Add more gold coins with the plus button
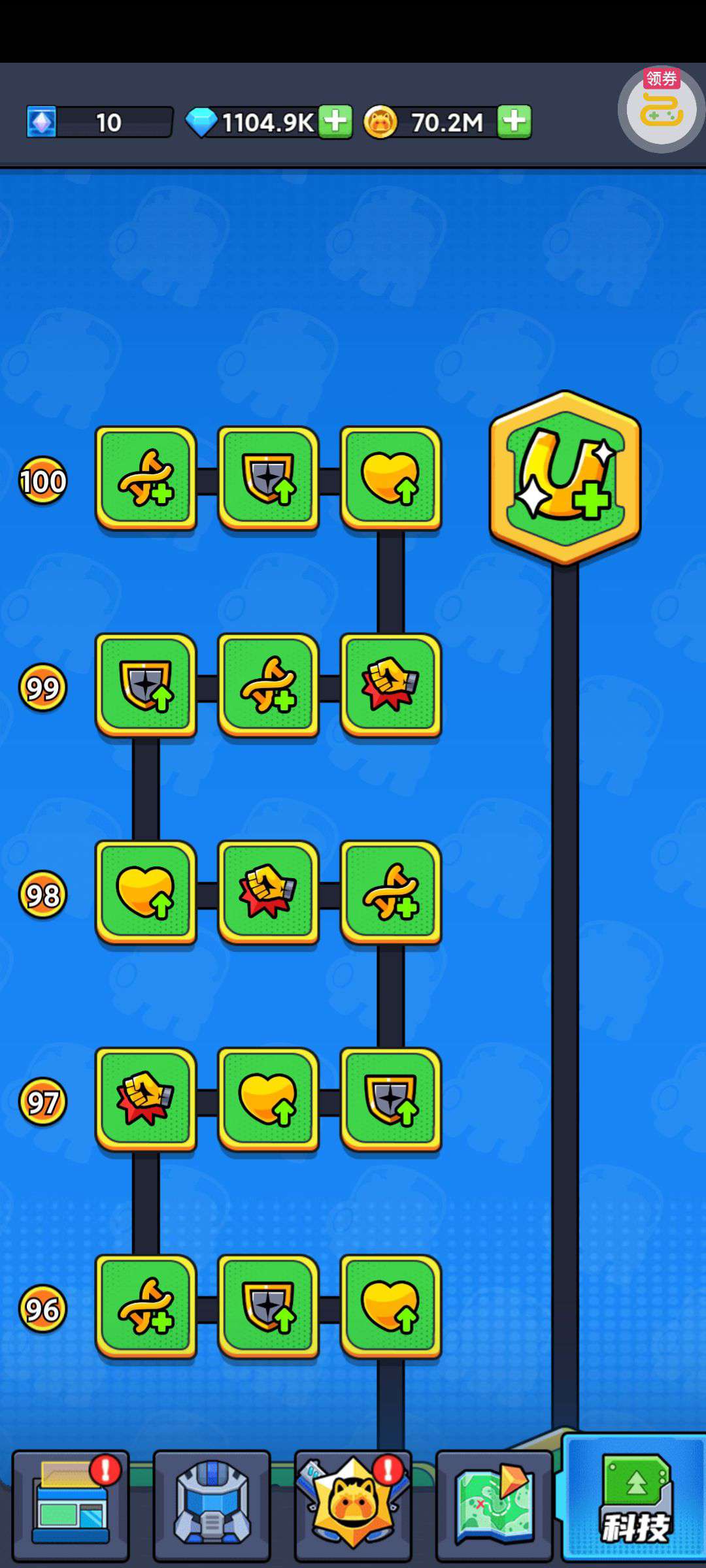706x1568 pixels. point(514,122)
